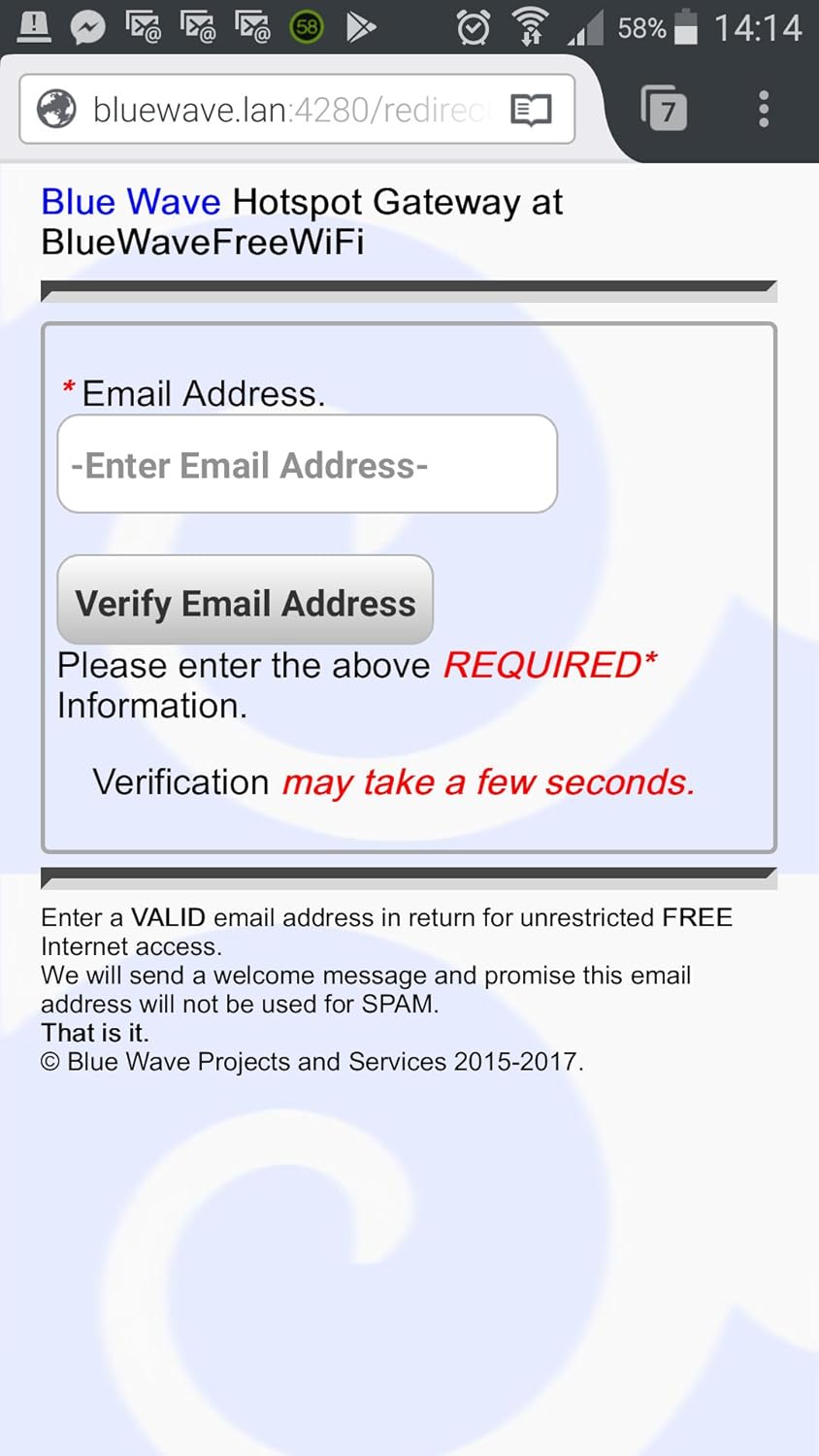Tap the Verify Email Address button

pyautogui.click(x=246, y=602)
